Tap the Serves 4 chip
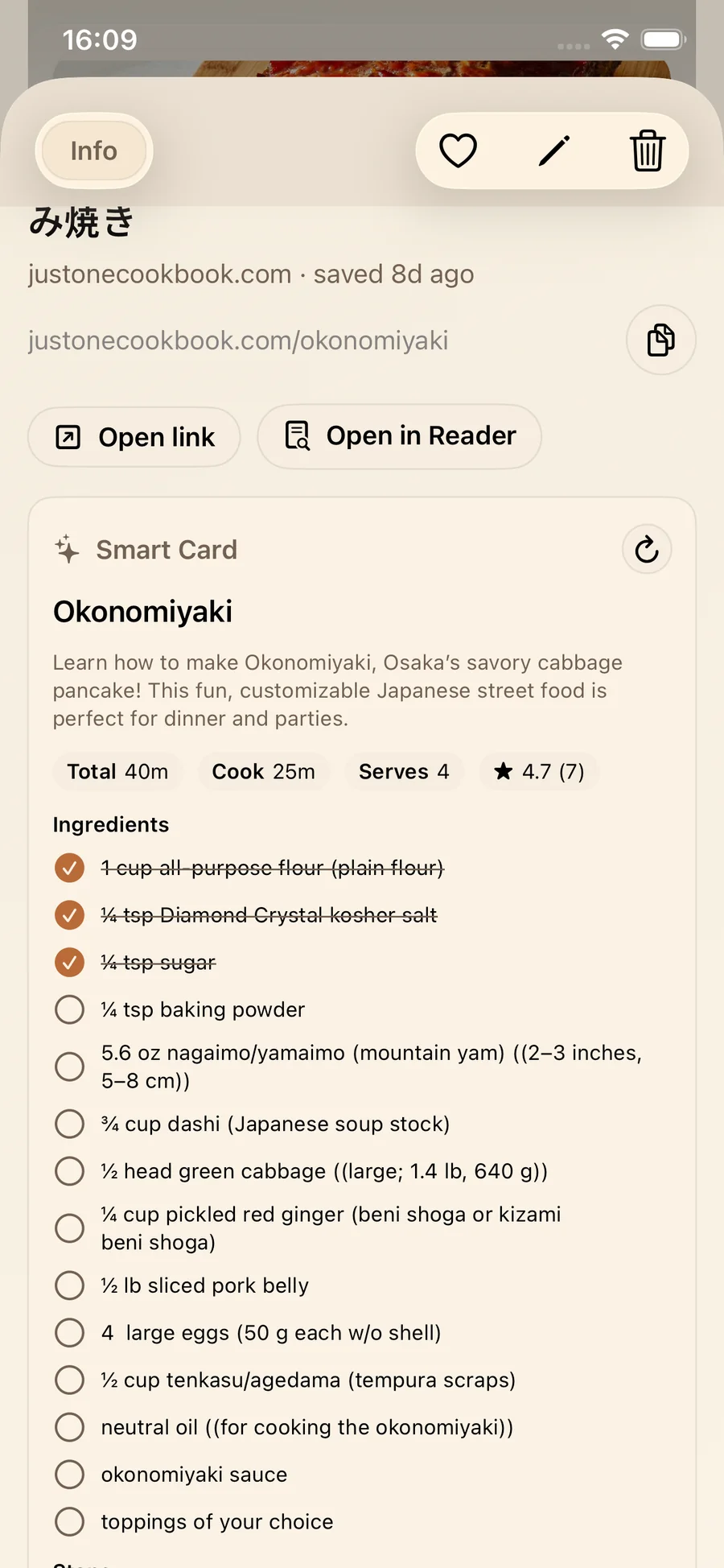Screen dimensions: 724x1568 pos(404,771)
